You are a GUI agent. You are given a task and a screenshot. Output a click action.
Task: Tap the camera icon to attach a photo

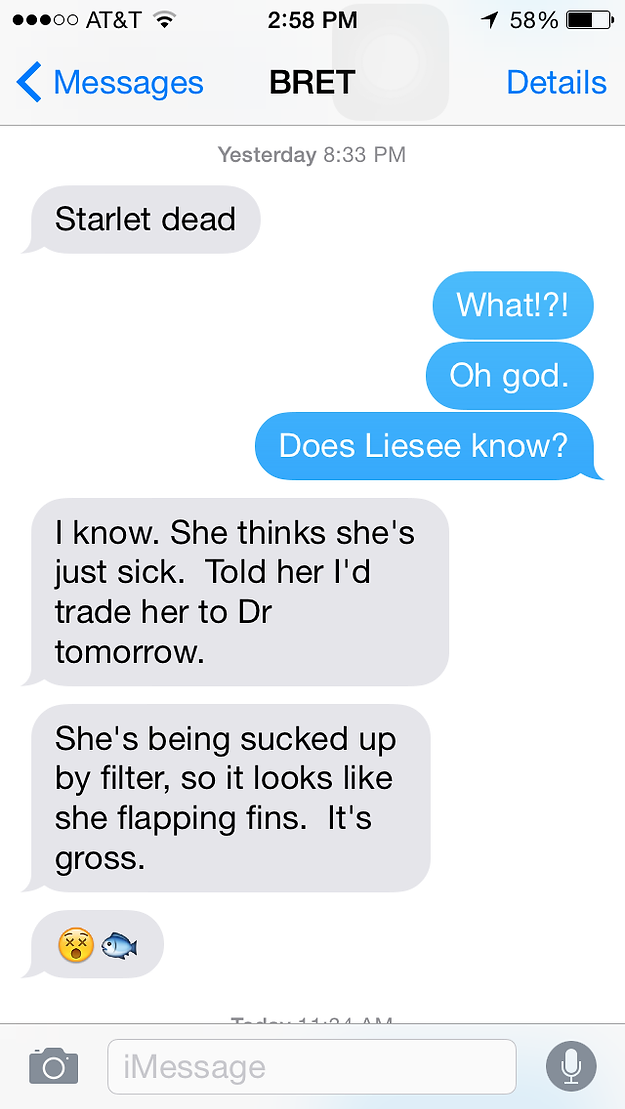[x=53, y=1066]
